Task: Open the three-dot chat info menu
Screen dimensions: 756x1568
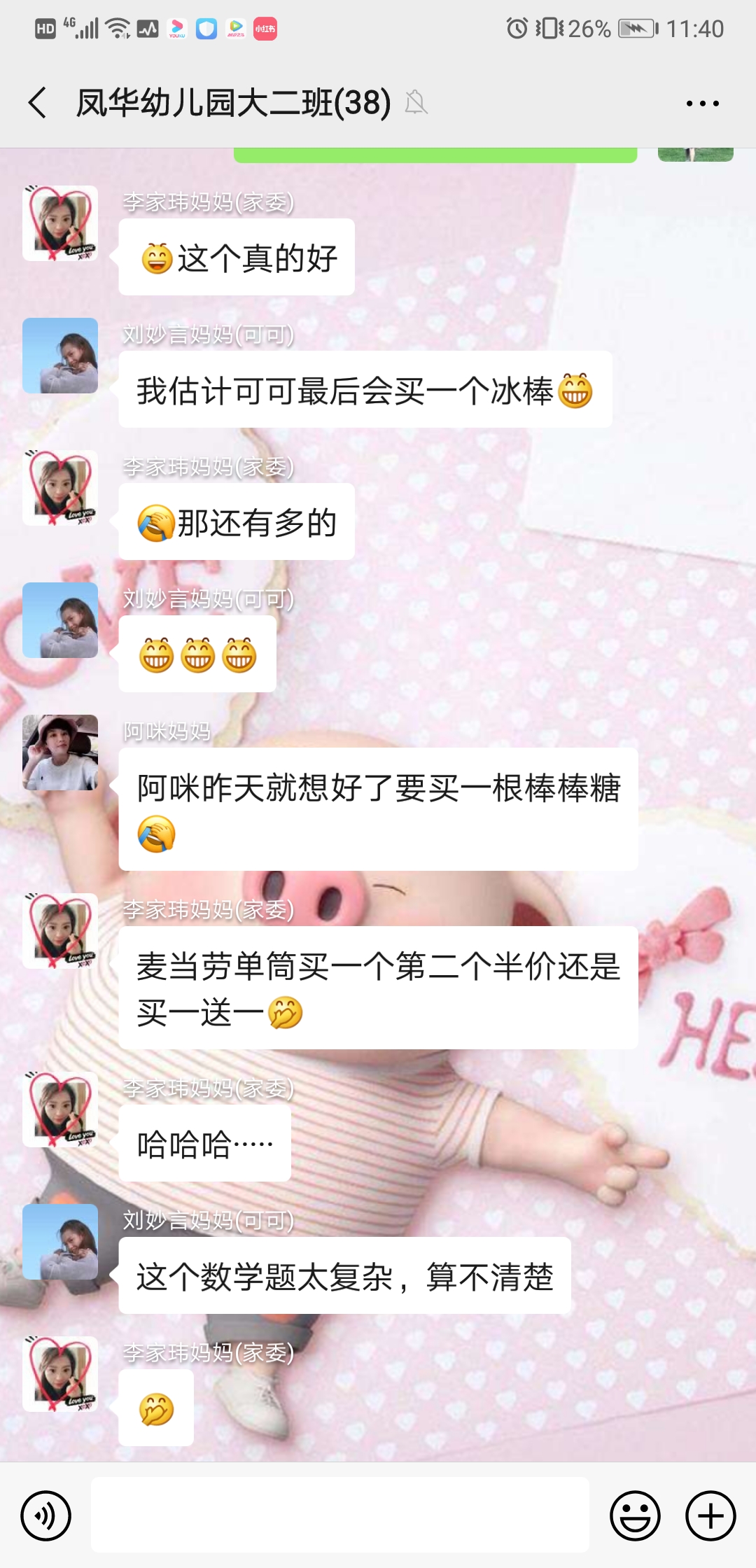Action: (x=702, y=104)
